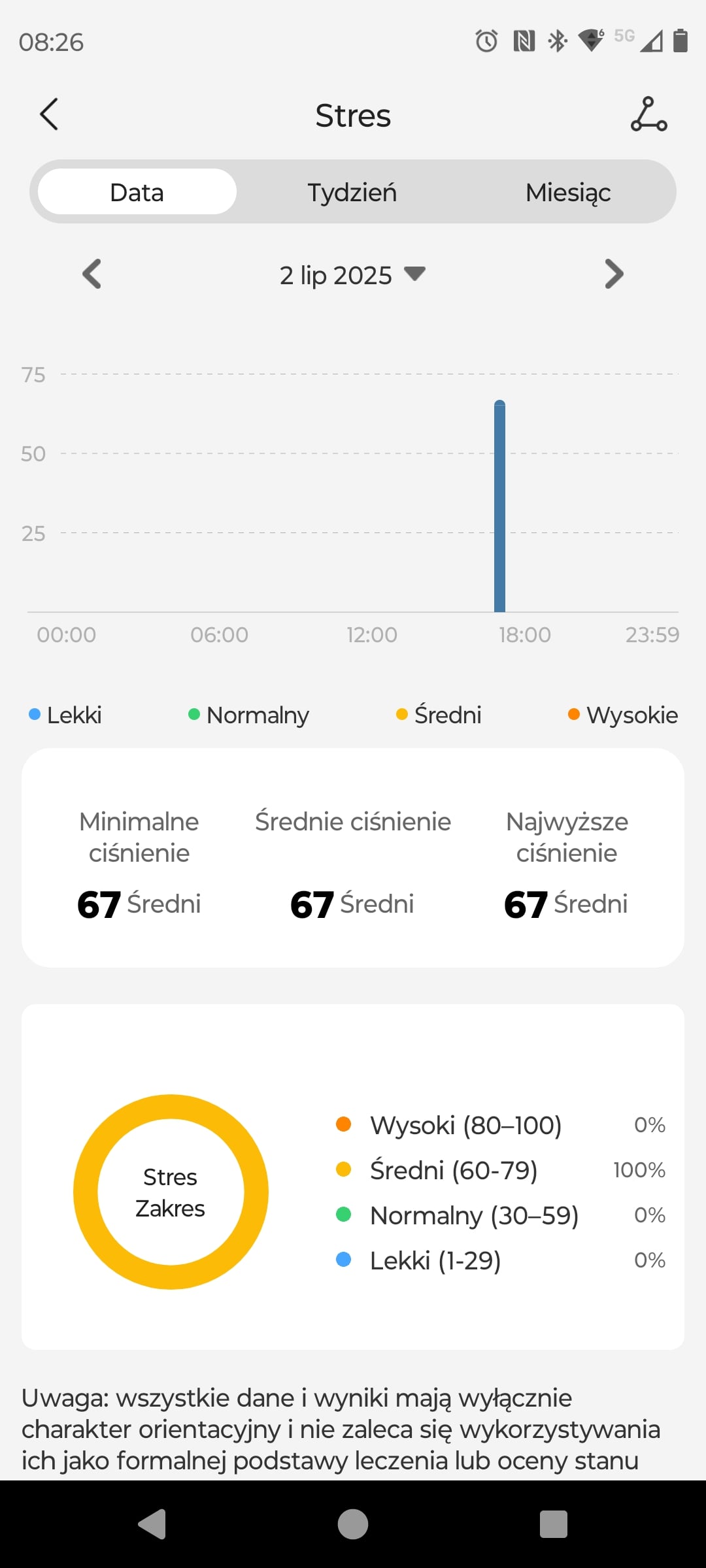Select the Data tab

click(137, 192)
